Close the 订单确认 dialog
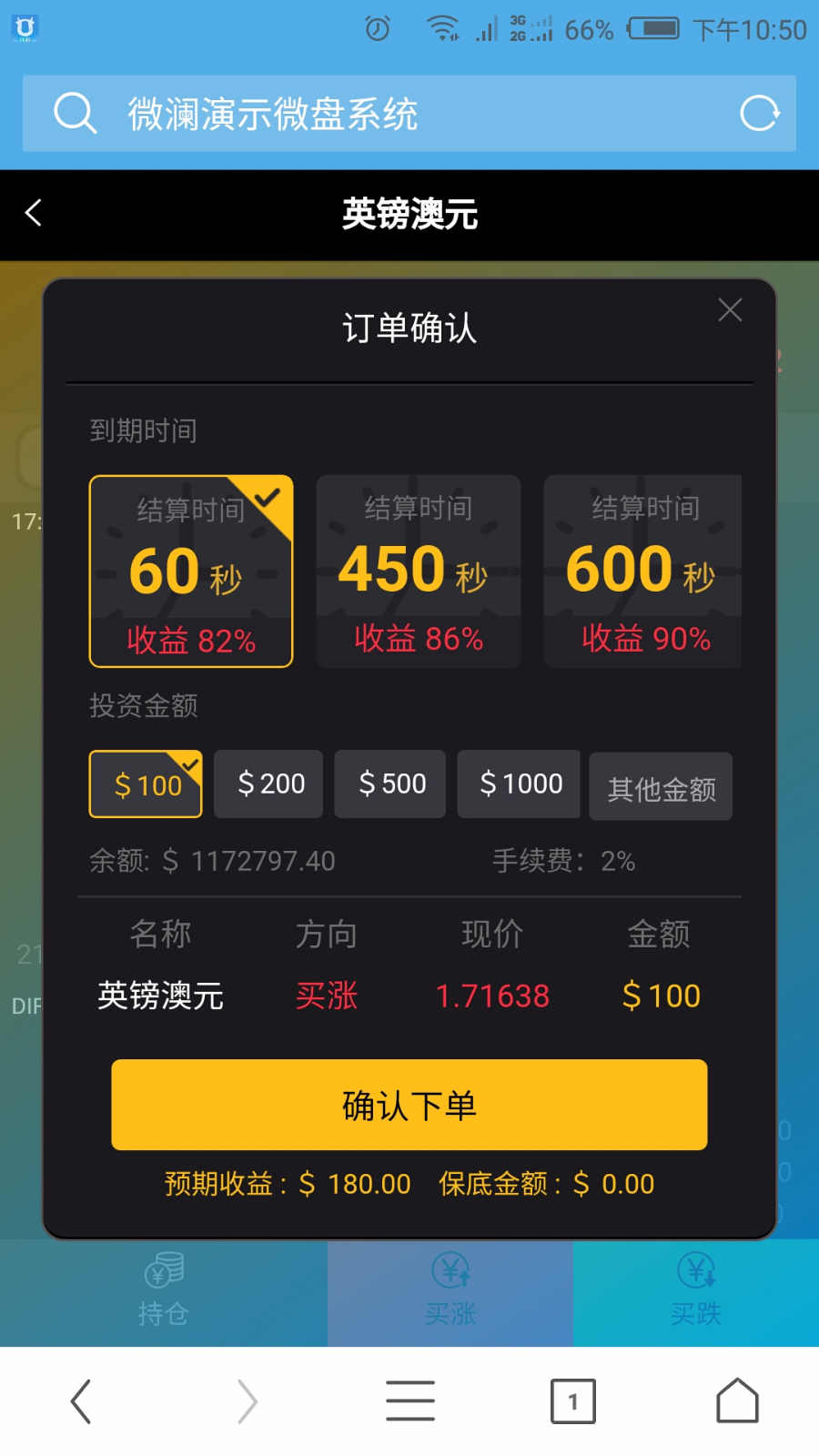Screen dimensions: 819x1456 coord(730,310)
